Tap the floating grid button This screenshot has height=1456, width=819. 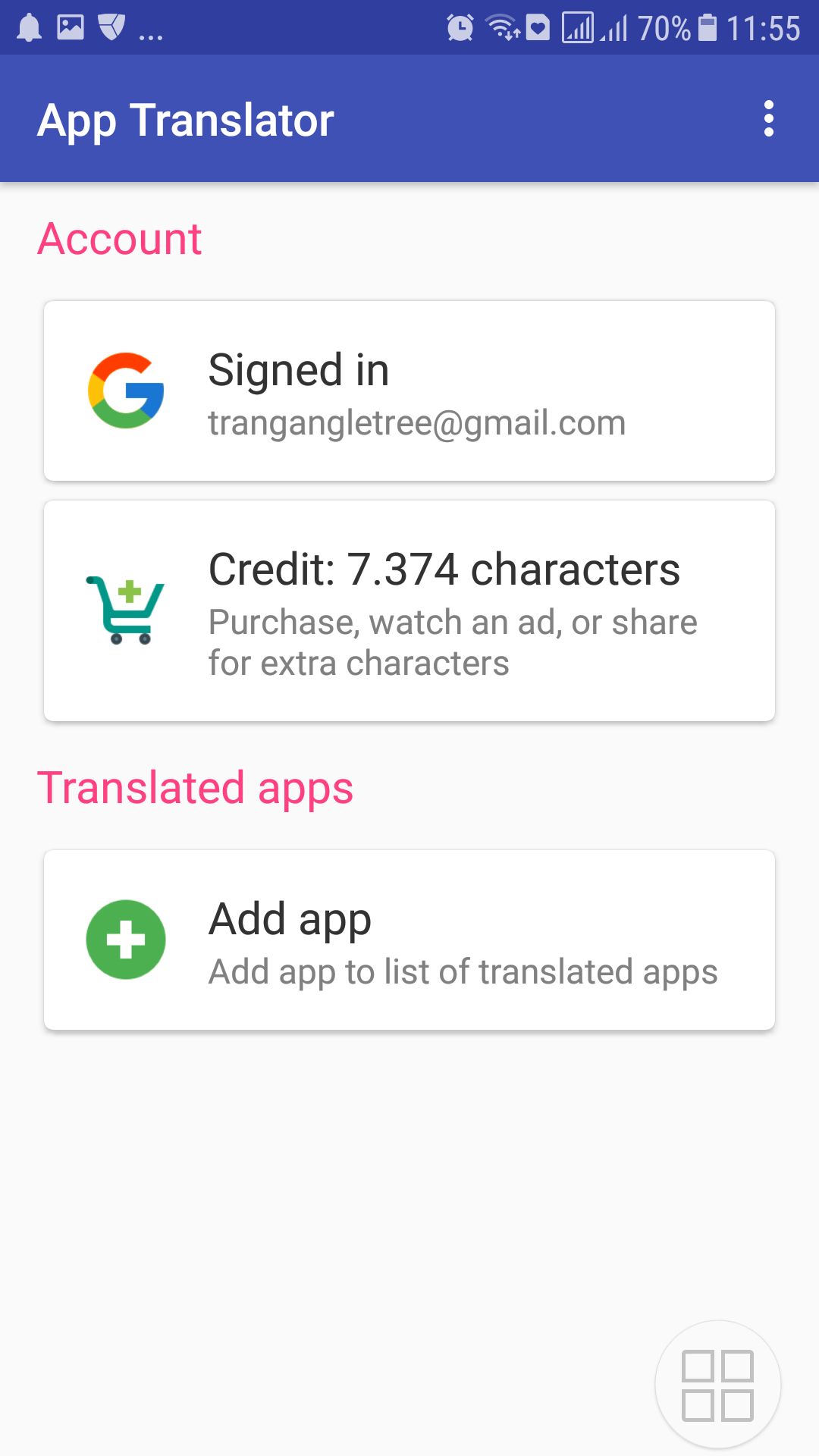(x=717, y=1385)
